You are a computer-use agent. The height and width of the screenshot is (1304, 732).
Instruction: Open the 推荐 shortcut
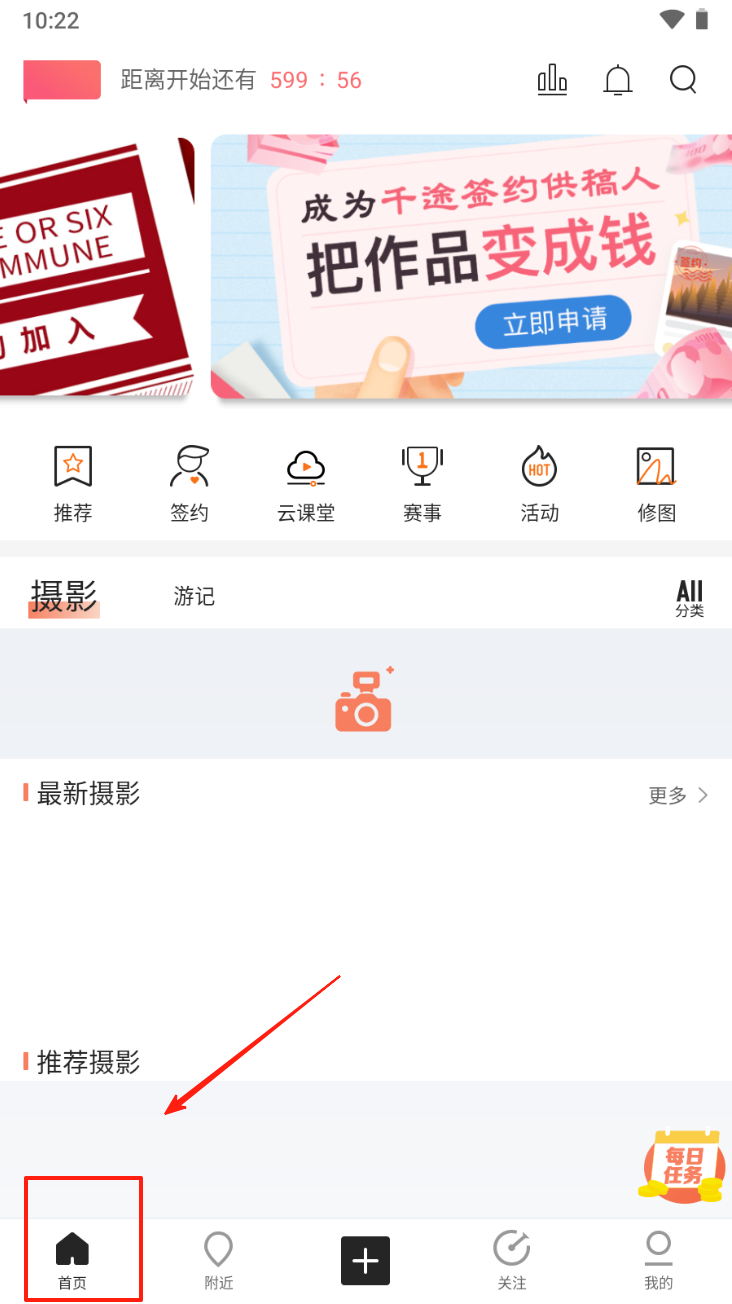(x=73, y=485)
